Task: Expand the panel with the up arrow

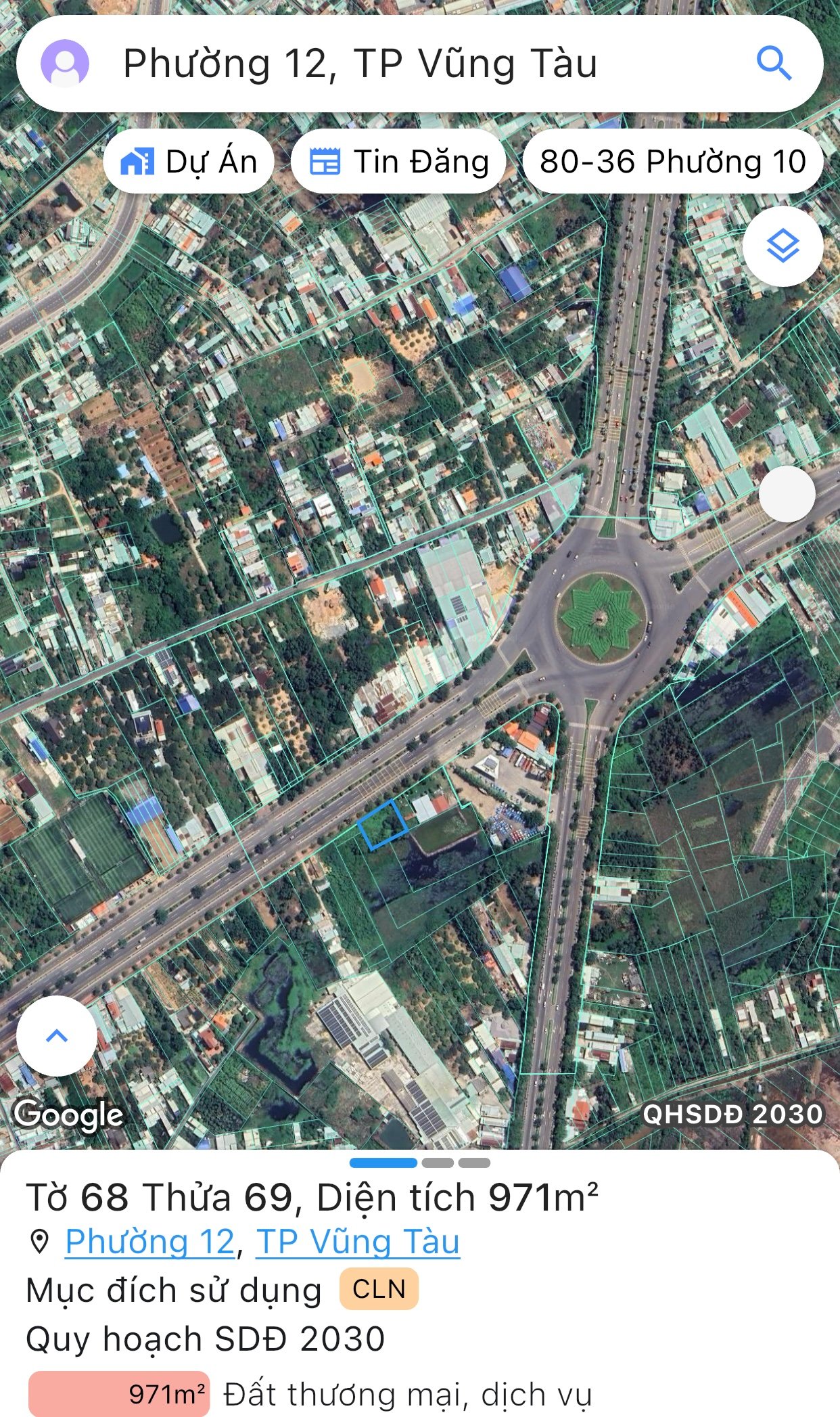Action: (x=57, y=1036)
